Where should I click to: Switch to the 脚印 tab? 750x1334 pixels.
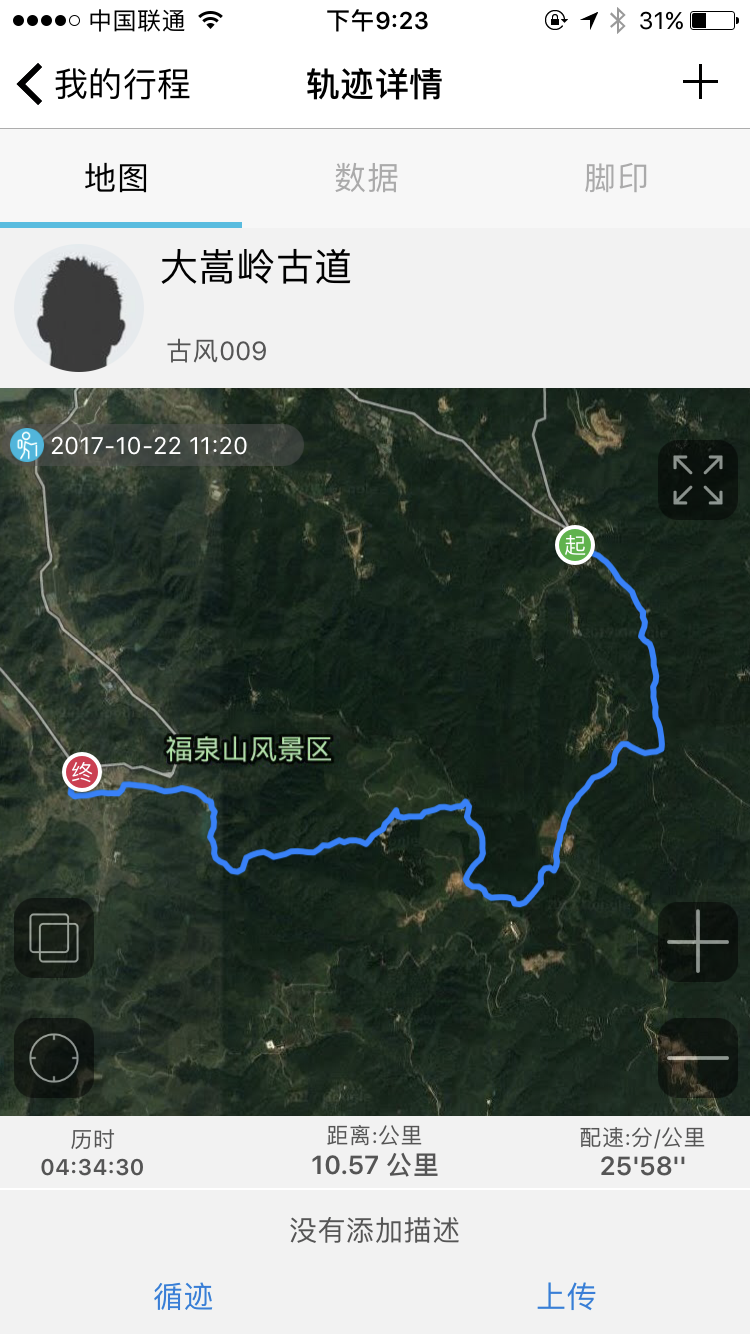point(616,178)
